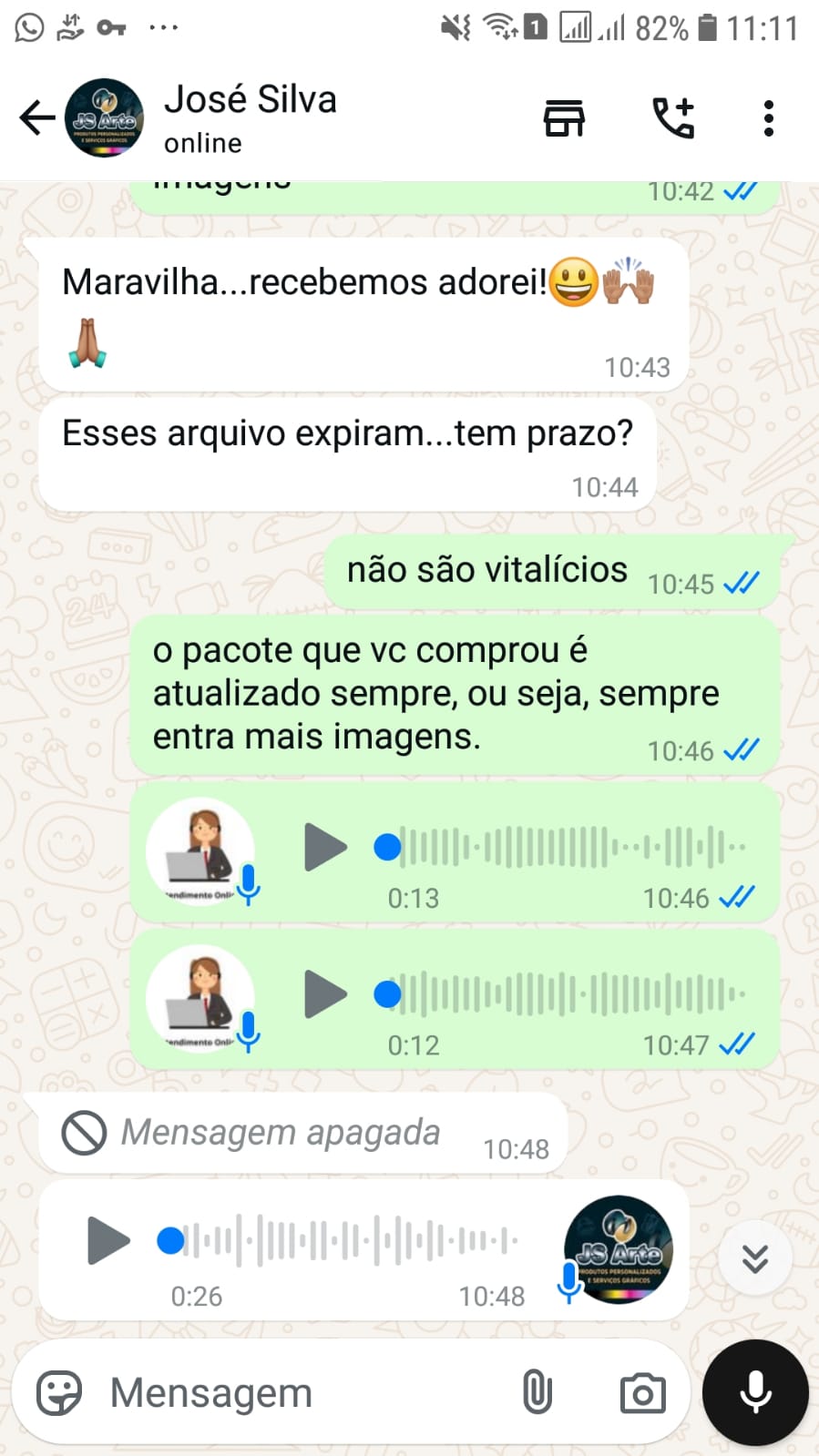Play the 0:13 voice message
This screenshot has width=819, height=1456.
click(325, 847)
